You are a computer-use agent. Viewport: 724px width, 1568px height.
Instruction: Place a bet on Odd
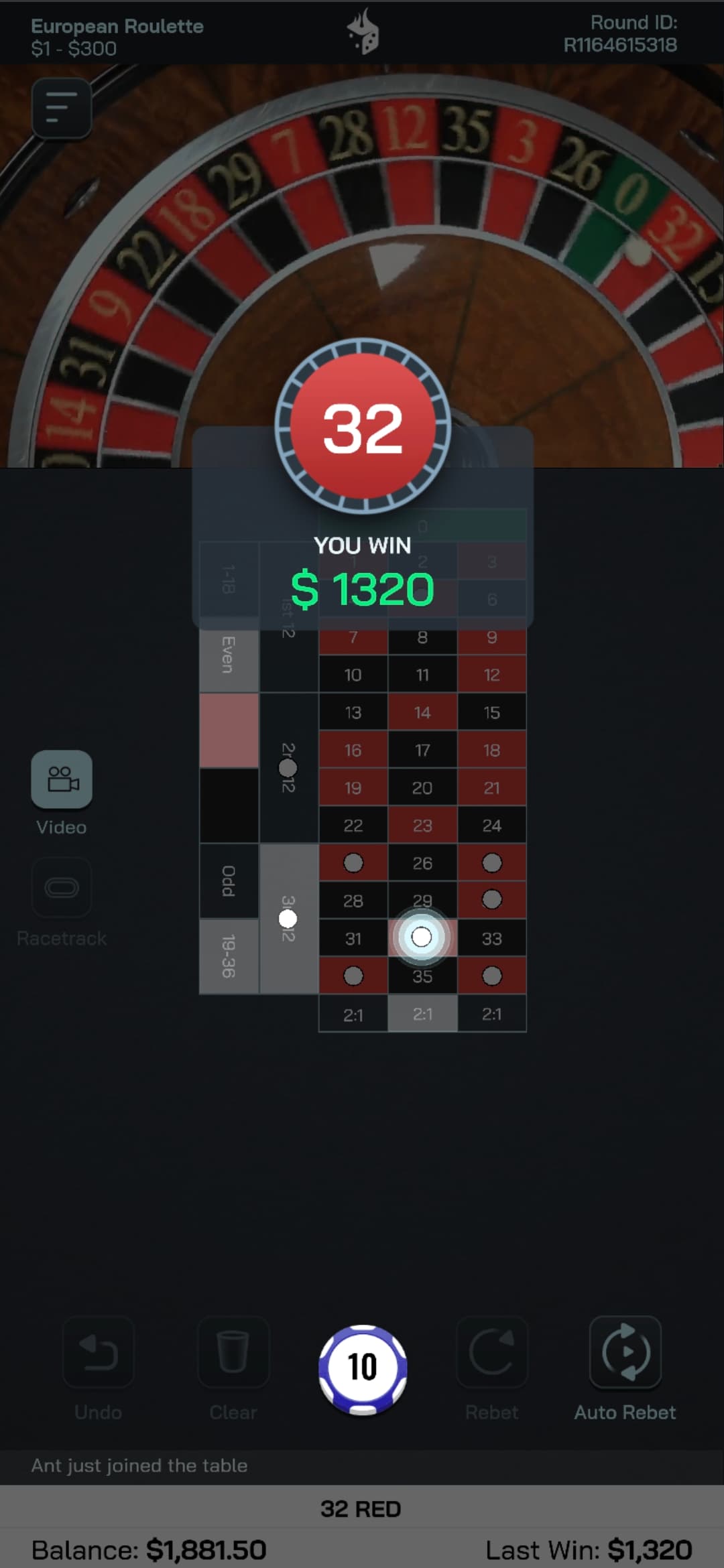229,880
